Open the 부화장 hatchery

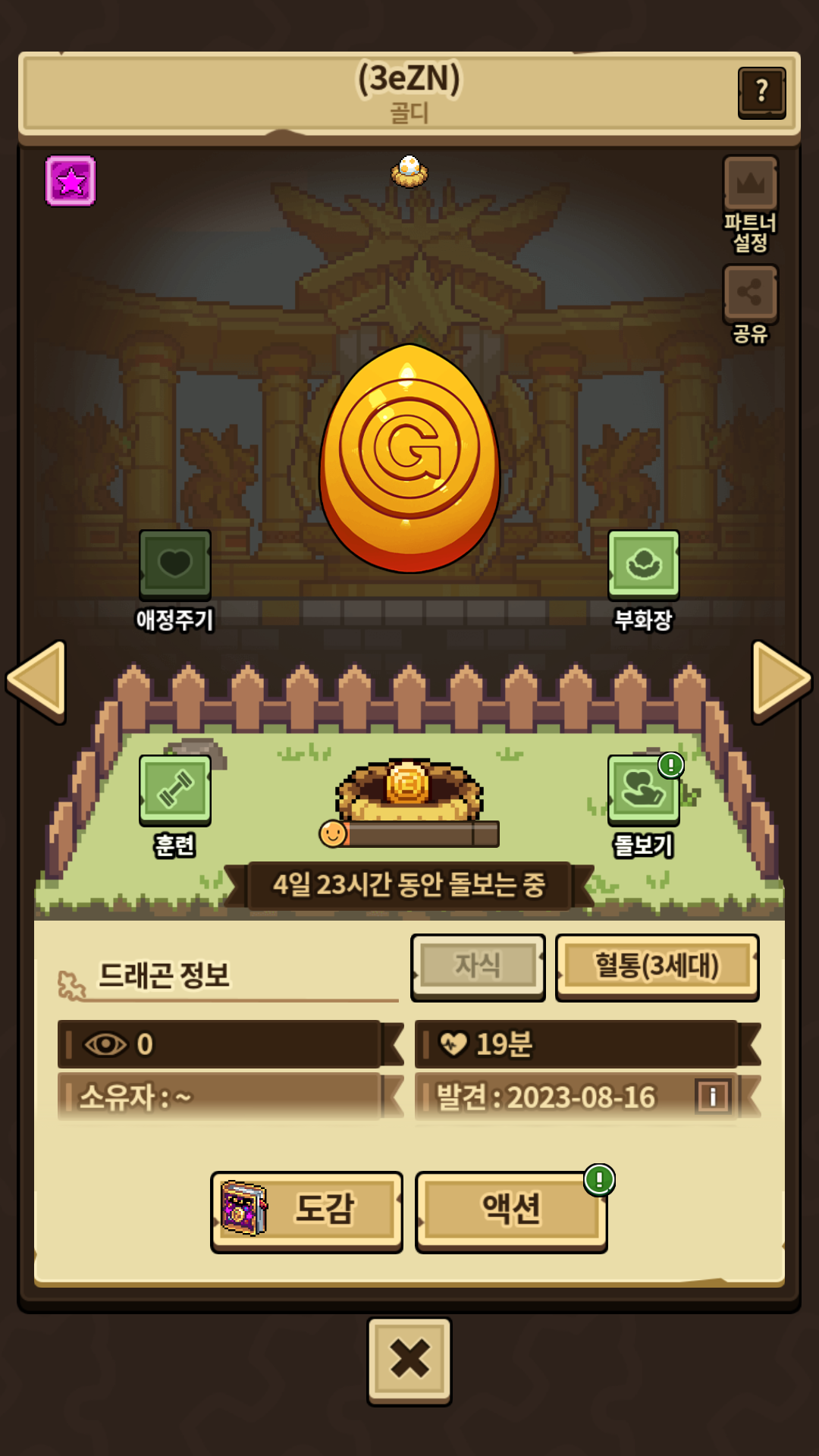(x=643, y=581)
